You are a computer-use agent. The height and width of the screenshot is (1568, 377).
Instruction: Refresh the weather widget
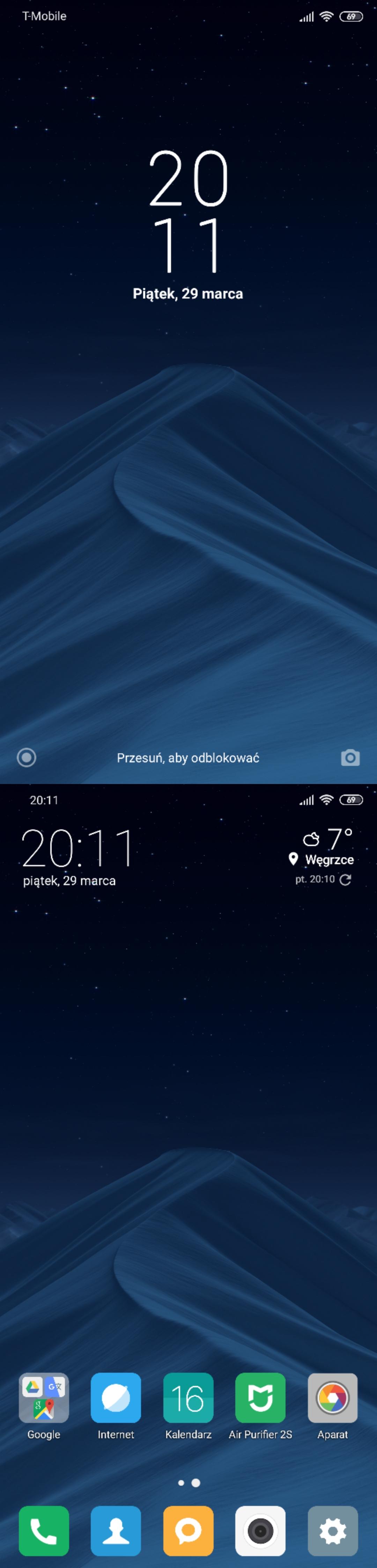[x=345, y=880]
